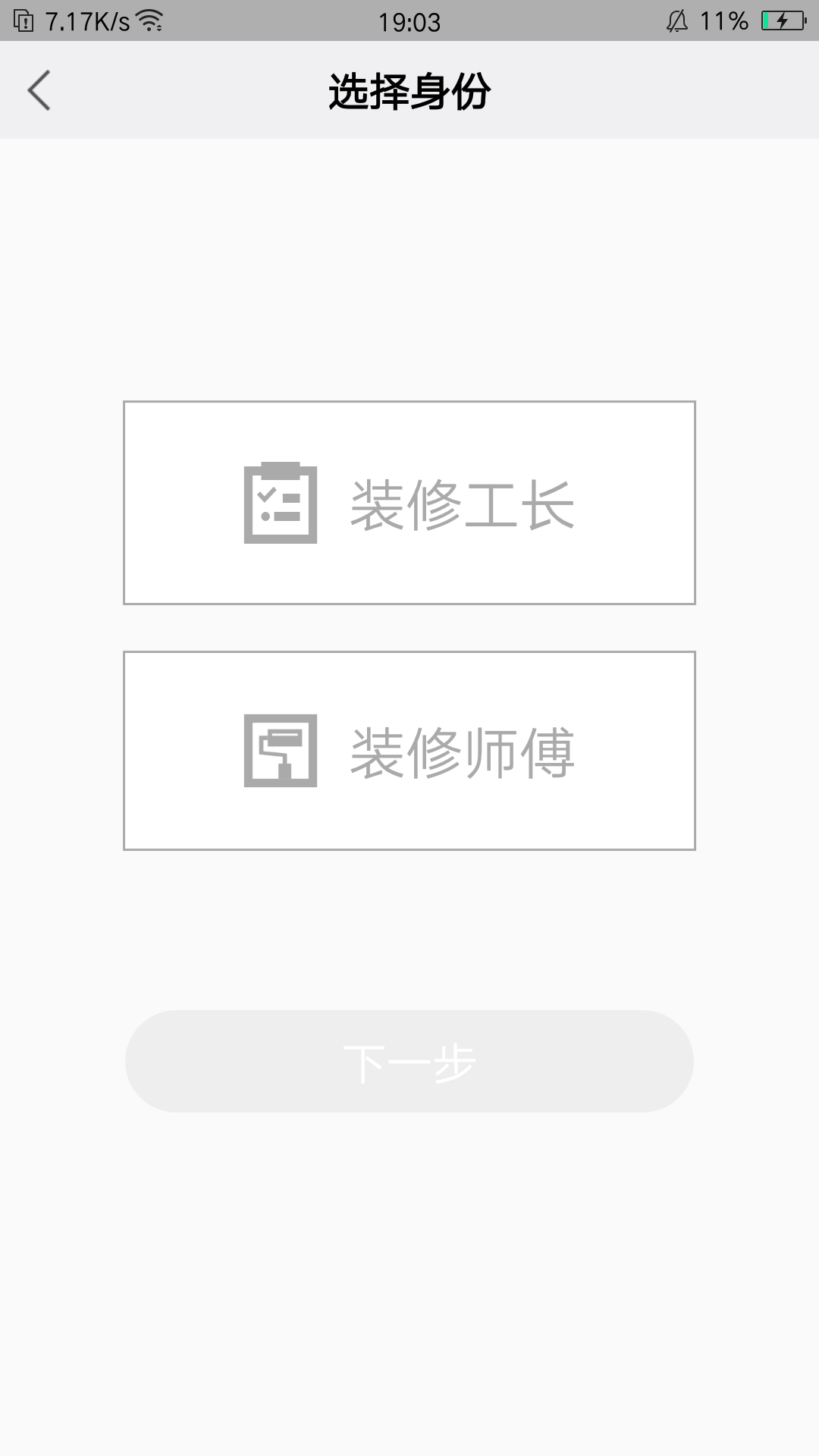Go back from the 选择身份 screen
Screen dimensions: 819x1456
click(x=39, y=91)
